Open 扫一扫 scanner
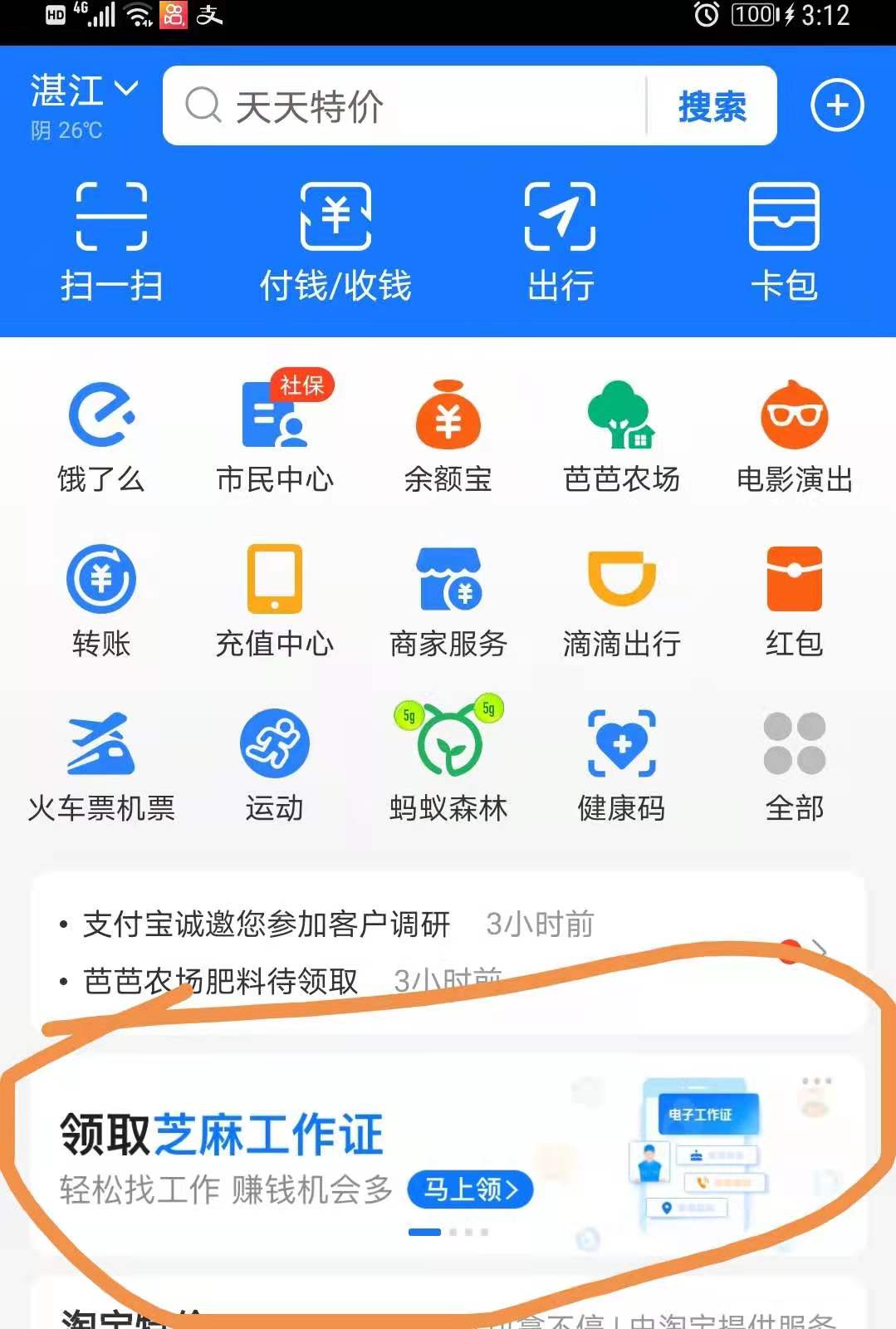 [111, 241]
